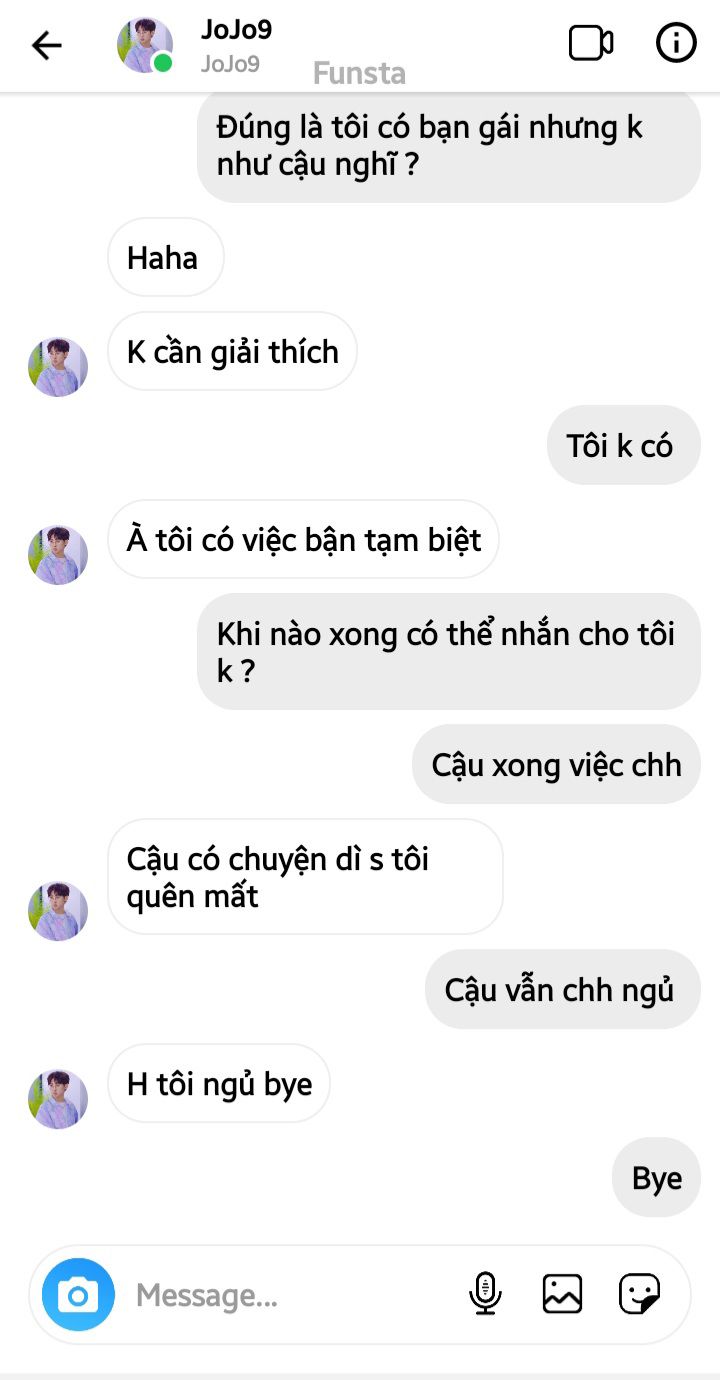Open the camera button in message bar
This screenshot has height=1380, width=720.
pyautogui.click(x=78, y=1295)
